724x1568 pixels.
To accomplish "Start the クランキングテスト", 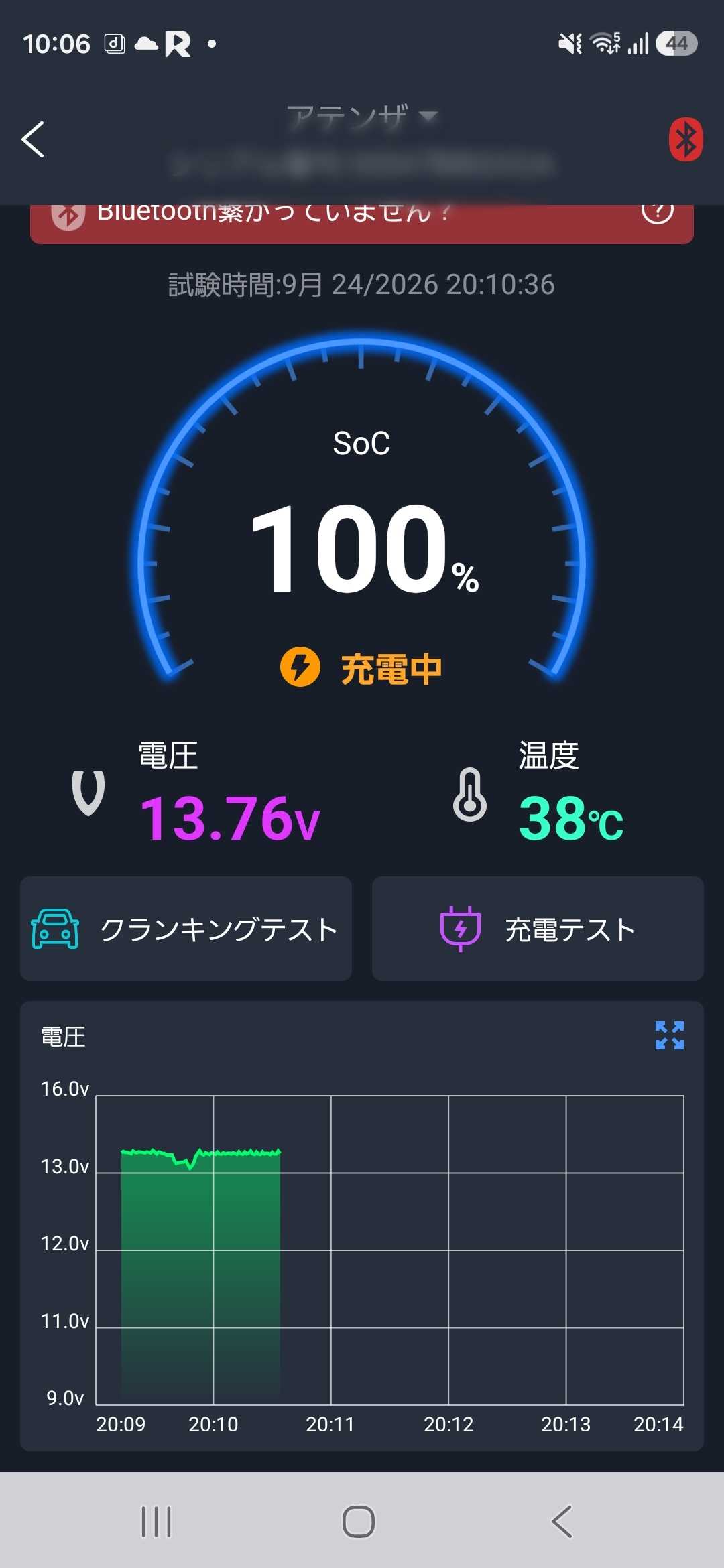I will pyautogui.click(x=186, y=929).
